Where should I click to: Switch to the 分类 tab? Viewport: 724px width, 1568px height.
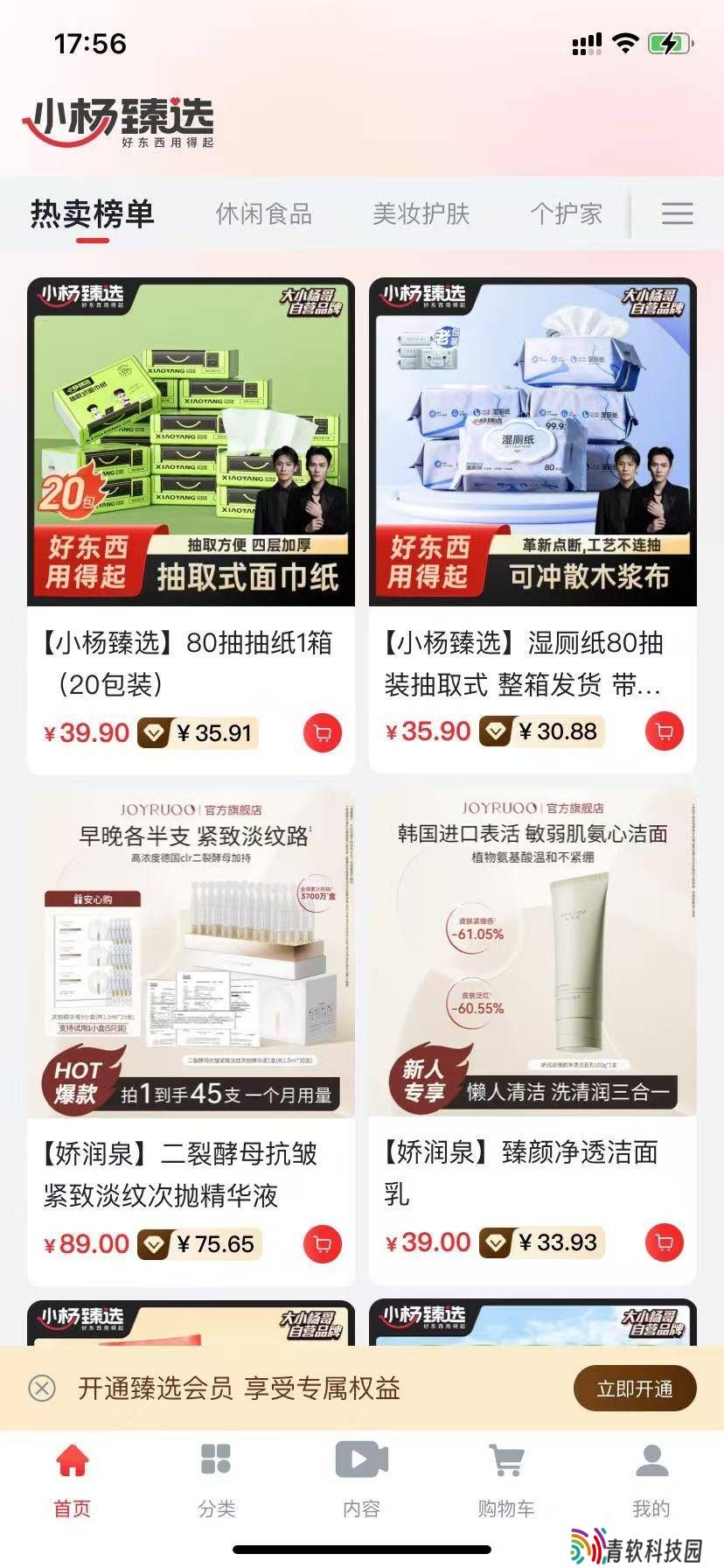pos(216,1480)
